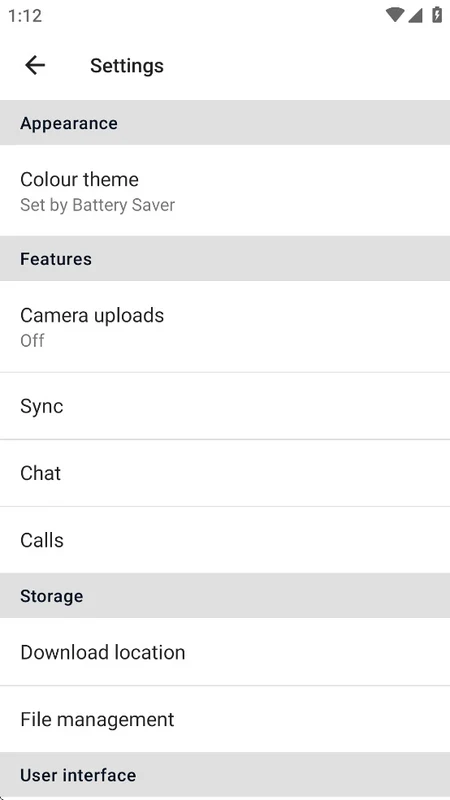Open Sync settings

click(x=225, y=406)
